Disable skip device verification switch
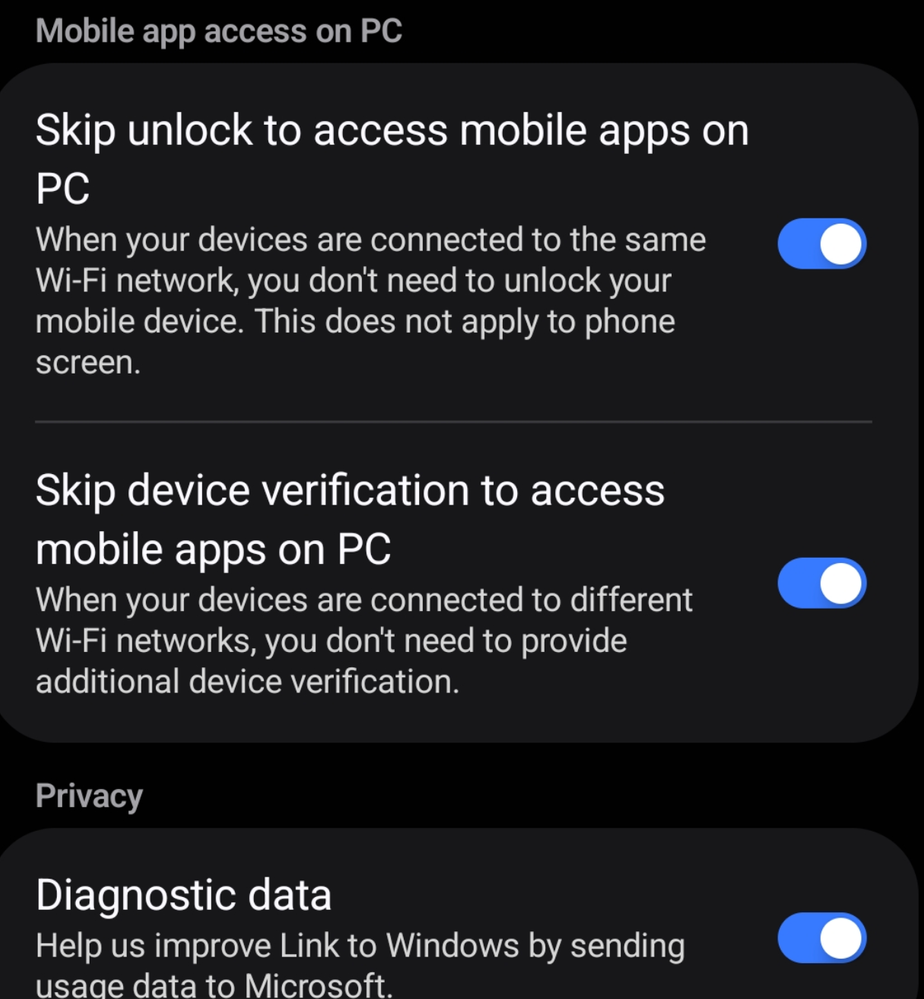 coord(821,583)
